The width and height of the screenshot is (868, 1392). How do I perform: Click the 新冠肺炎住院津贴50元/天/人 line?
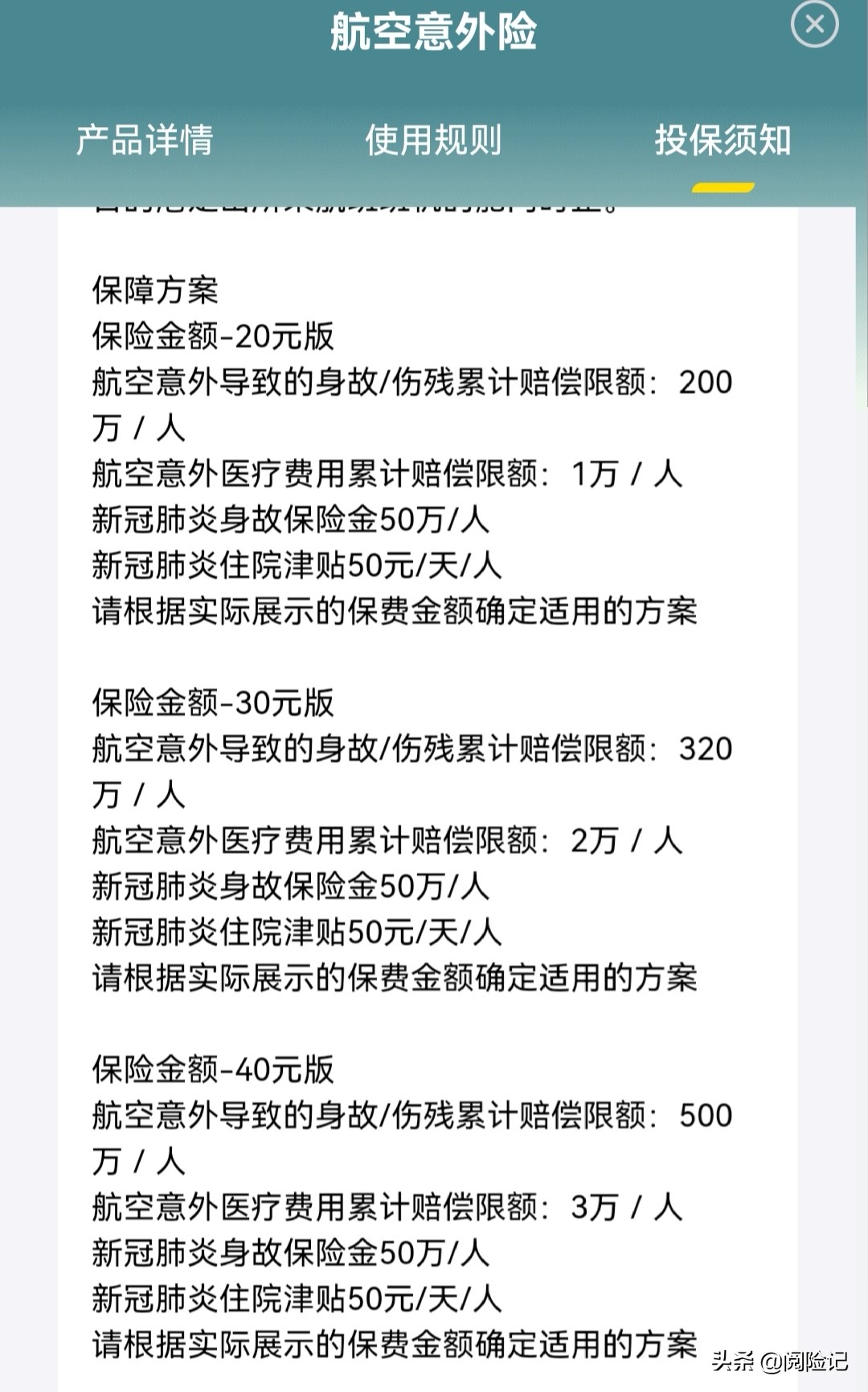tap(295, 566)
